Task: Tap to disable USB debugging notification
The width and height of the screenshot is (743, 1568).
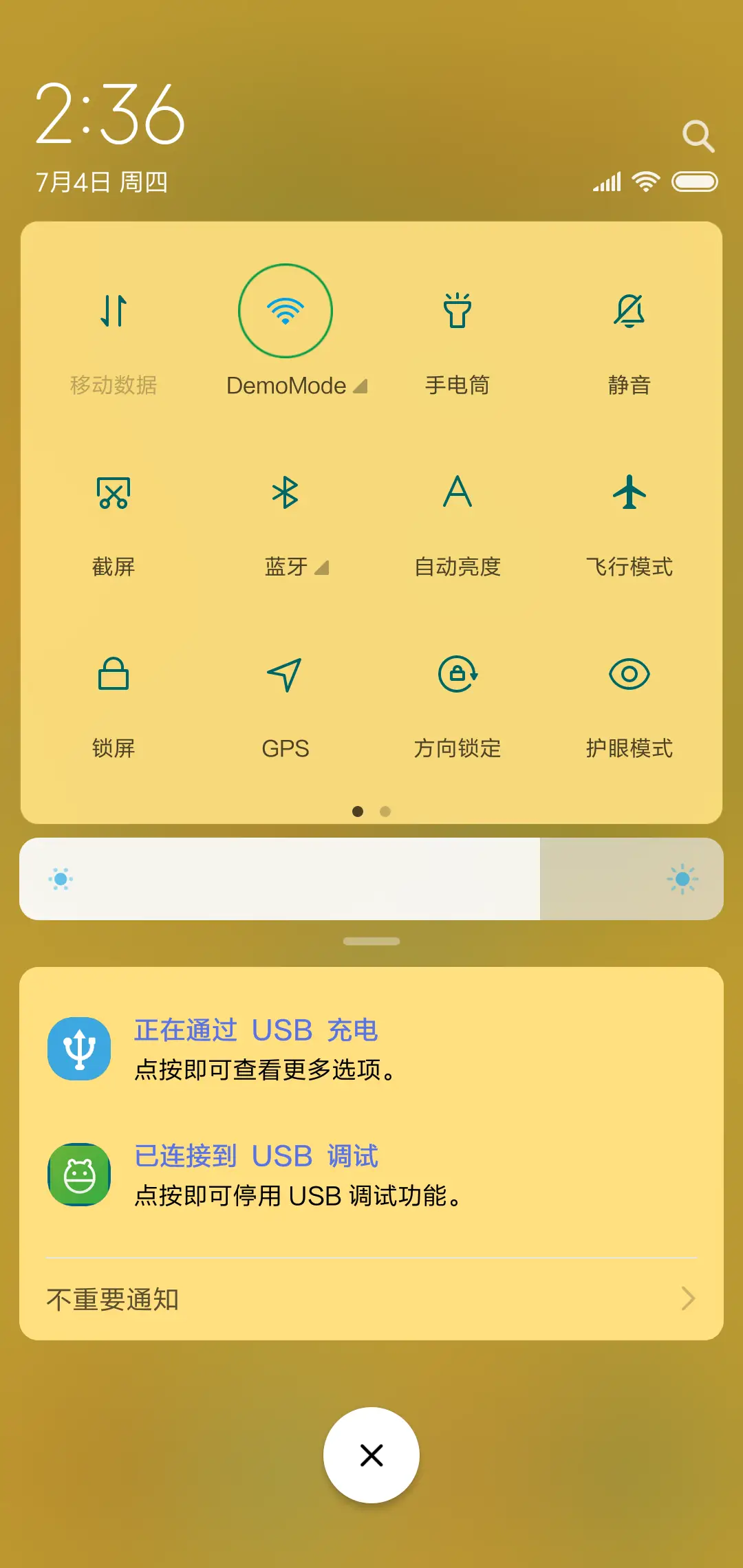Action: pyautogui.click(x=371, y=1176)
